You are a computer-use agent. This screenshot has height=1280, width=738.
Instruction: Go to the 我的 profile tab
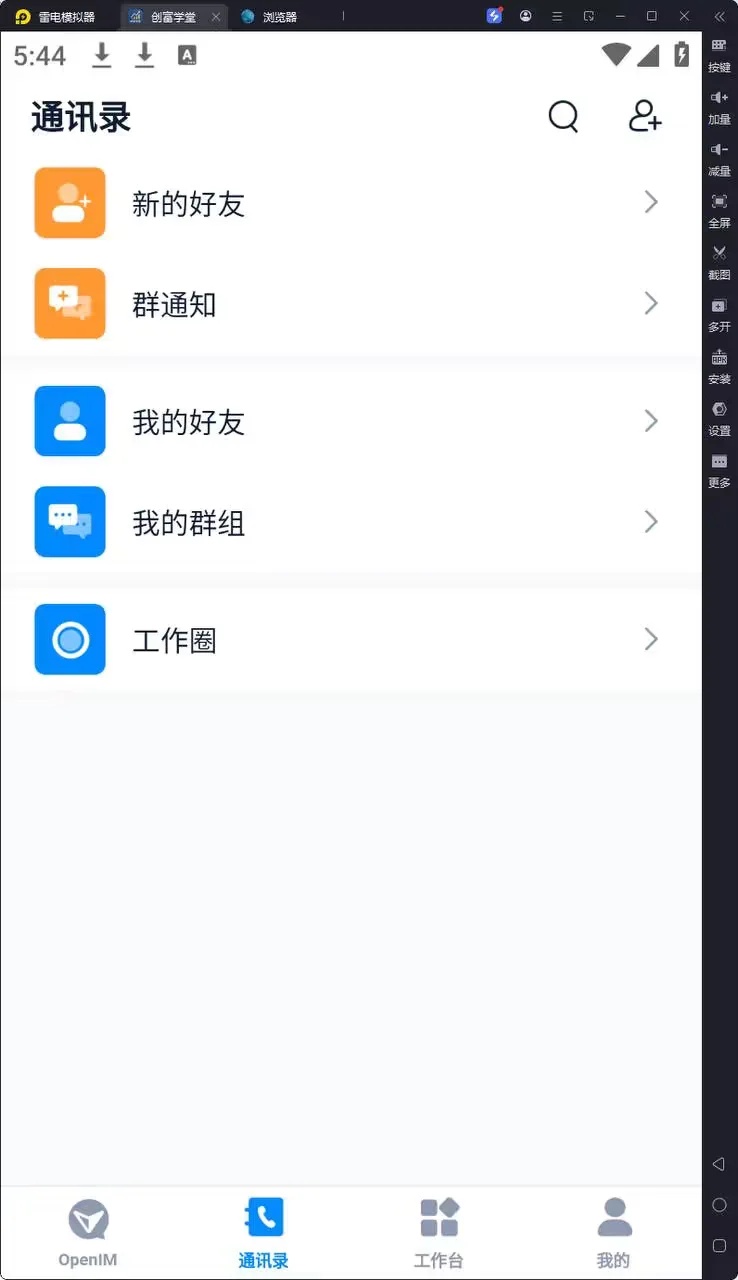tap(614, 1232)
